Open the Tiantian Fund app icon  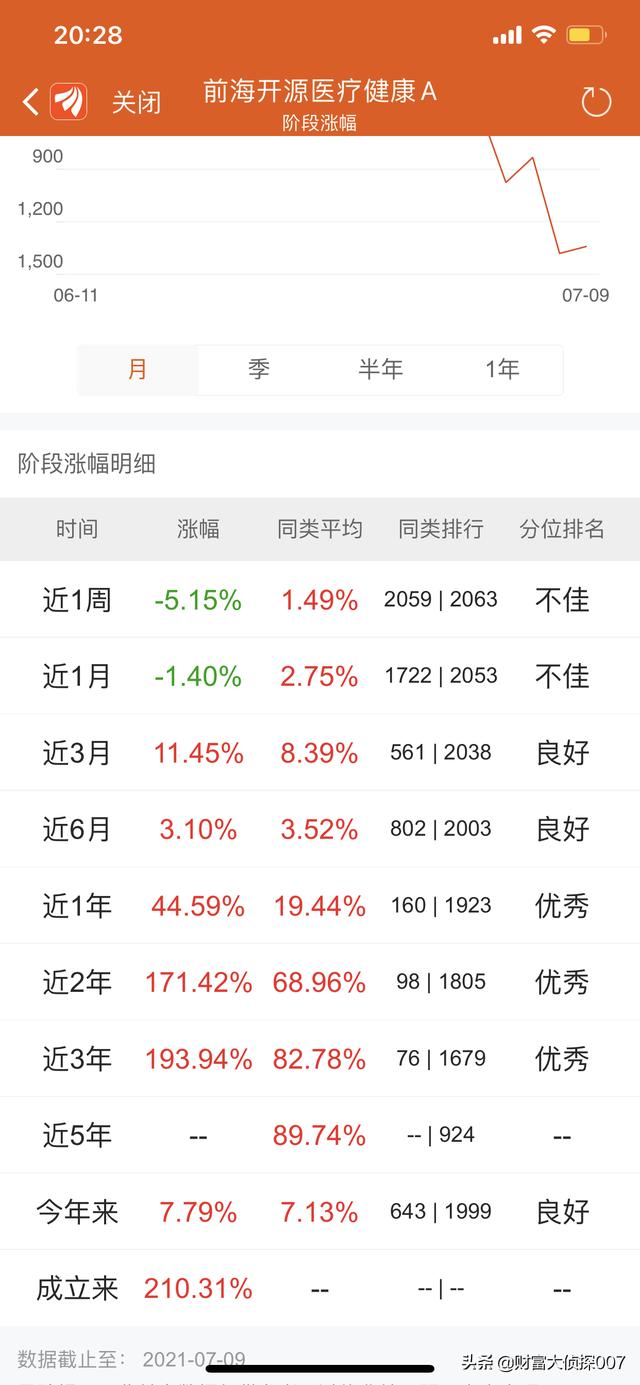pyautogui.click(x=69, y=102)
